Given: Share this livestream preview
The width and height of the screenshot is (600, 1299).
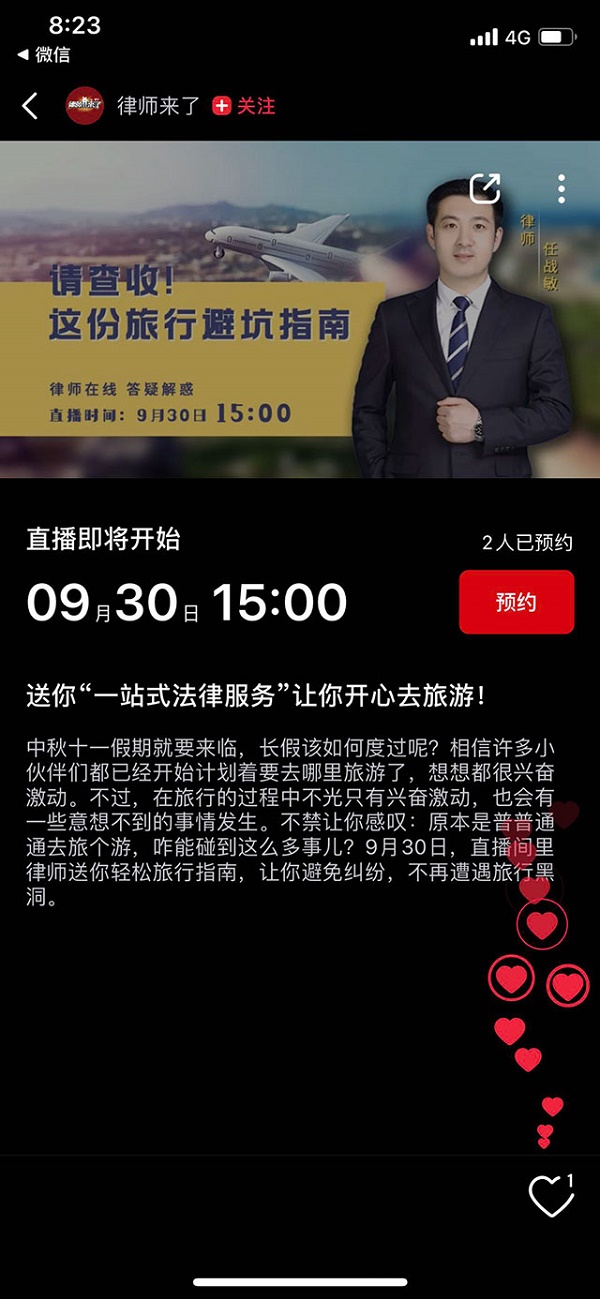Looking at the screenshot, I should click(x=485, y=188).
